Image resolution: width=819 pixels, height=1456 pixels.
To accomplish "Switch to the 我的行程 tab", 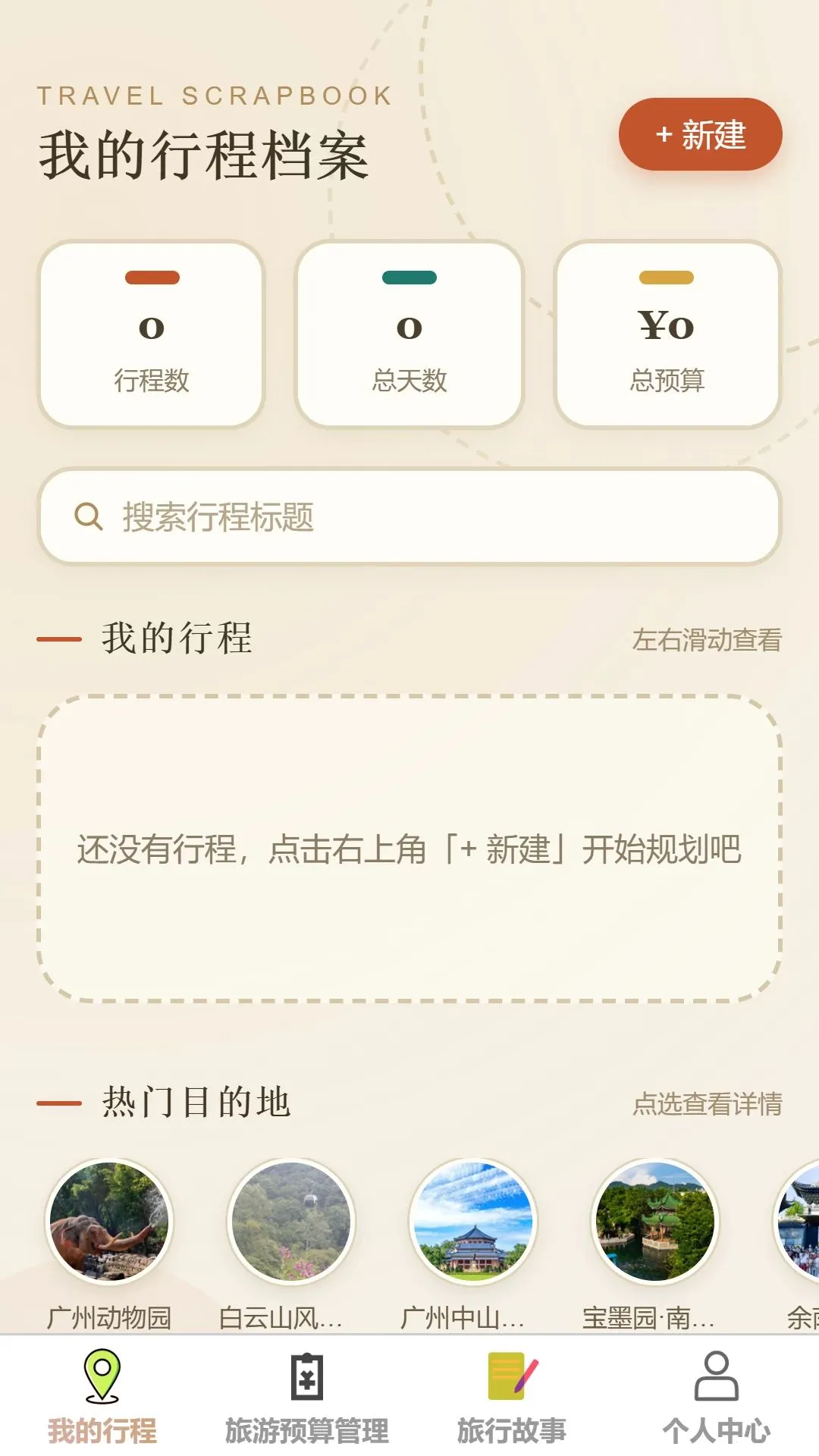I will pyautogui.click(x=102, y=1397).
